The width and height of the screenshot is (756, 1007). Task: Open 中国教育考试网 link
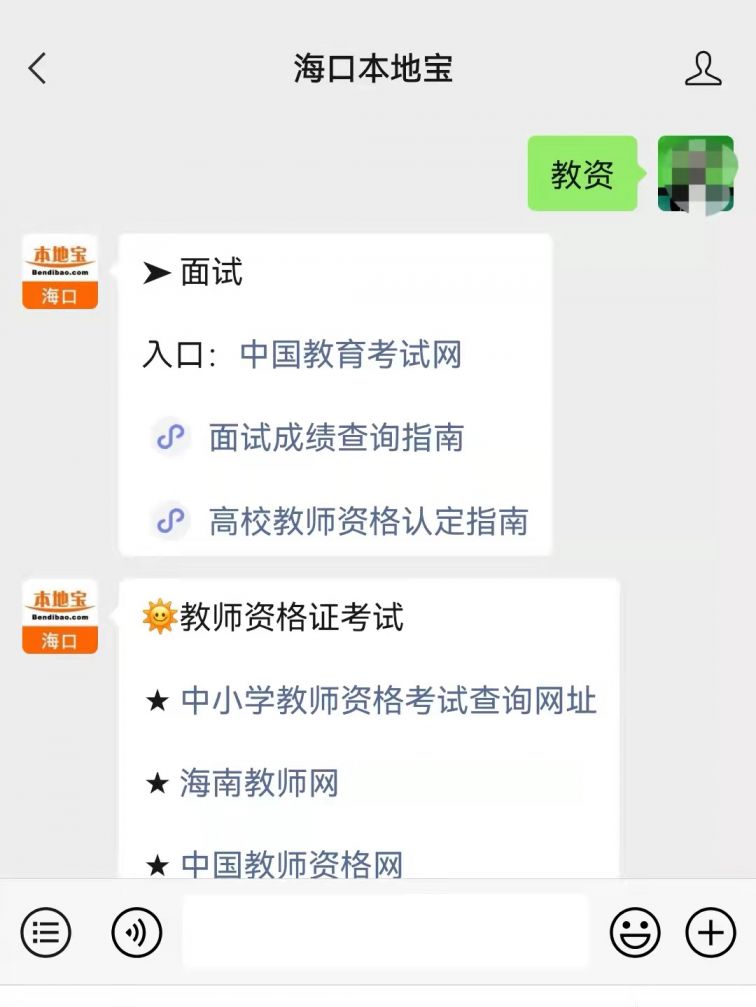click(350, 354)
